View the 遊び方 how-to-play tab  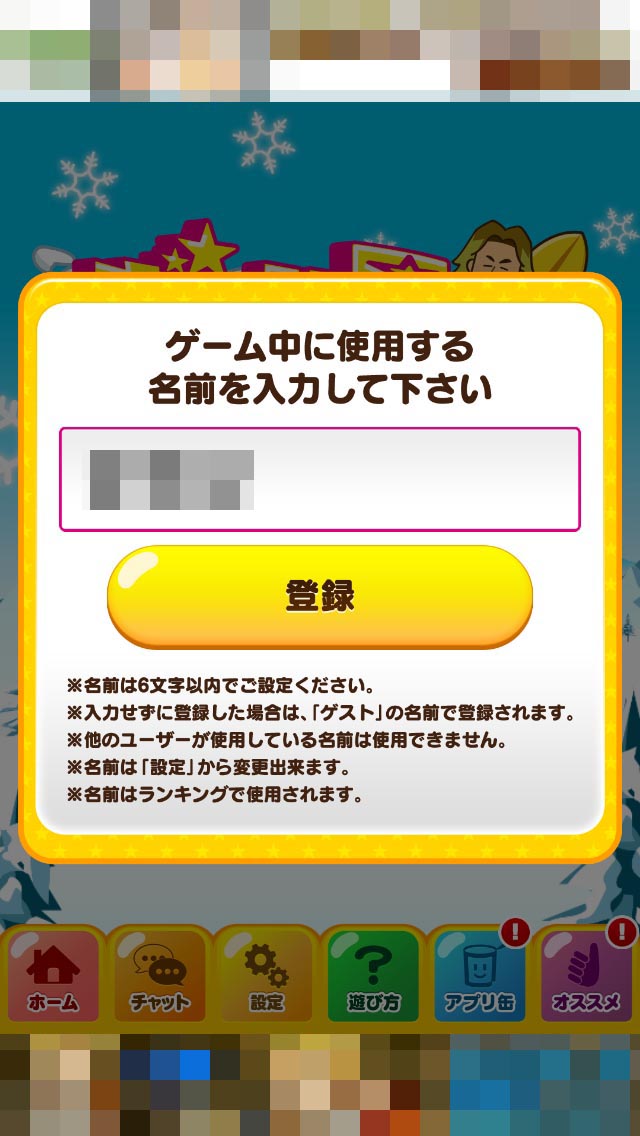(373, 977)
